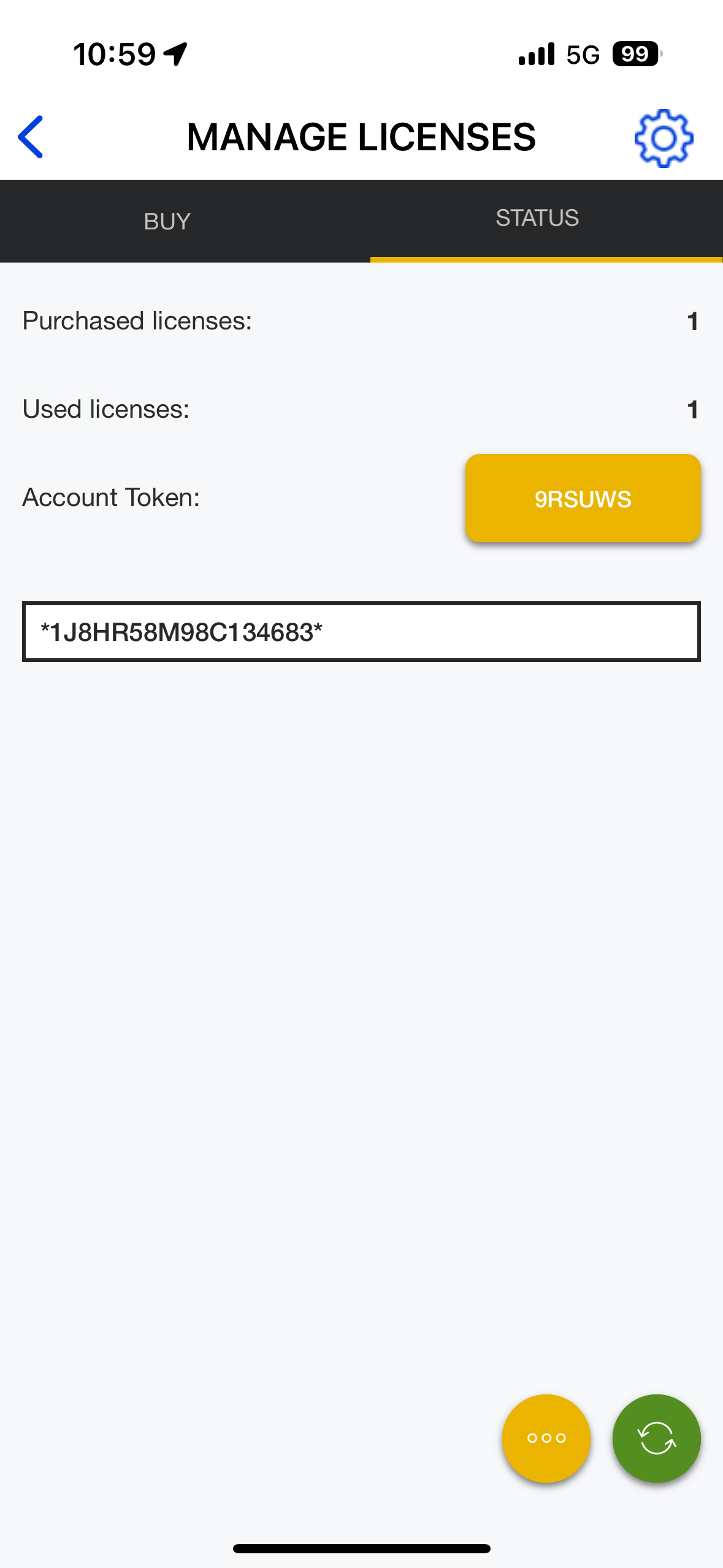Select the 1J8HR58M98C134683 license entry

tap(361, 631)
